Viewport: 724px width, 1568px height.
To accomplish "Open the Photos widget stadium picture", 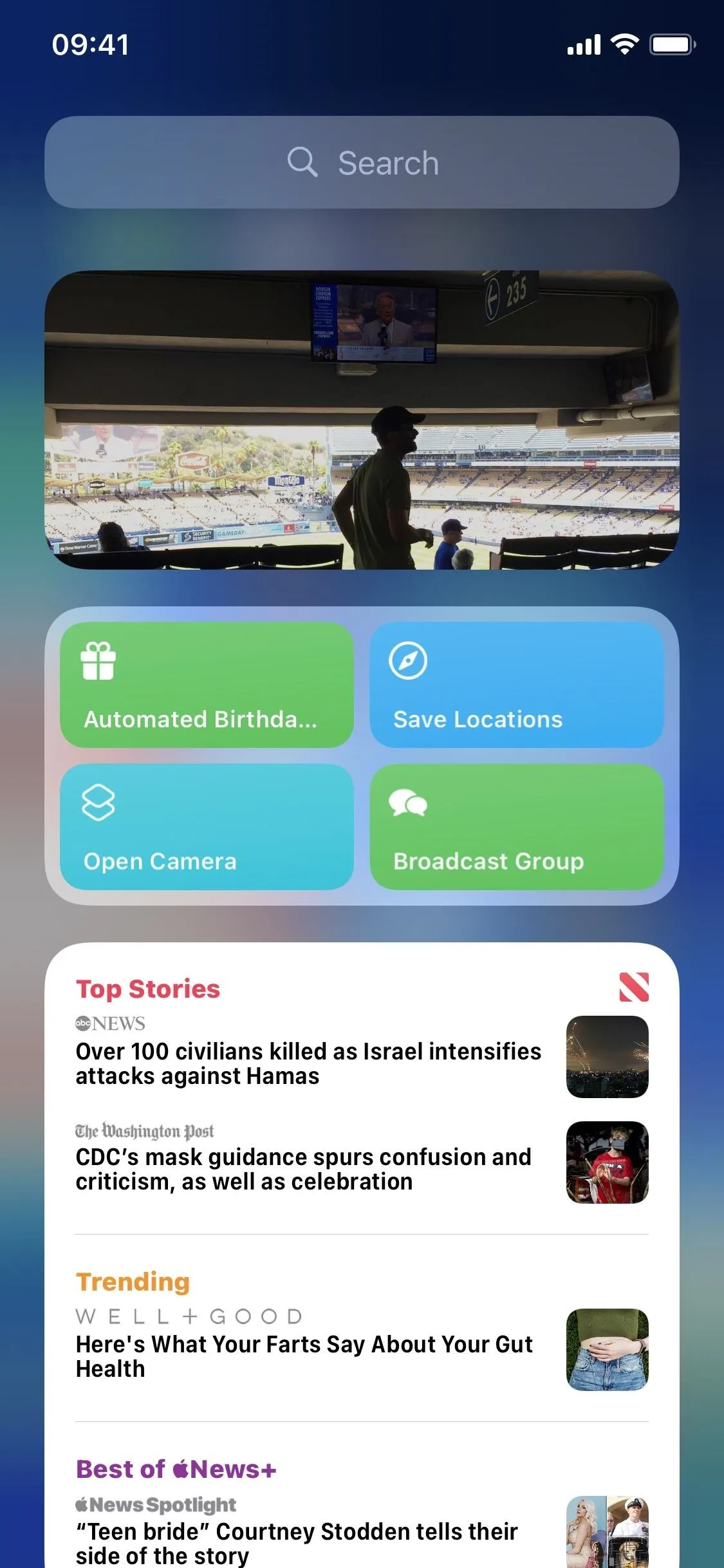I will pyautogui.click(x=362, y=420).
